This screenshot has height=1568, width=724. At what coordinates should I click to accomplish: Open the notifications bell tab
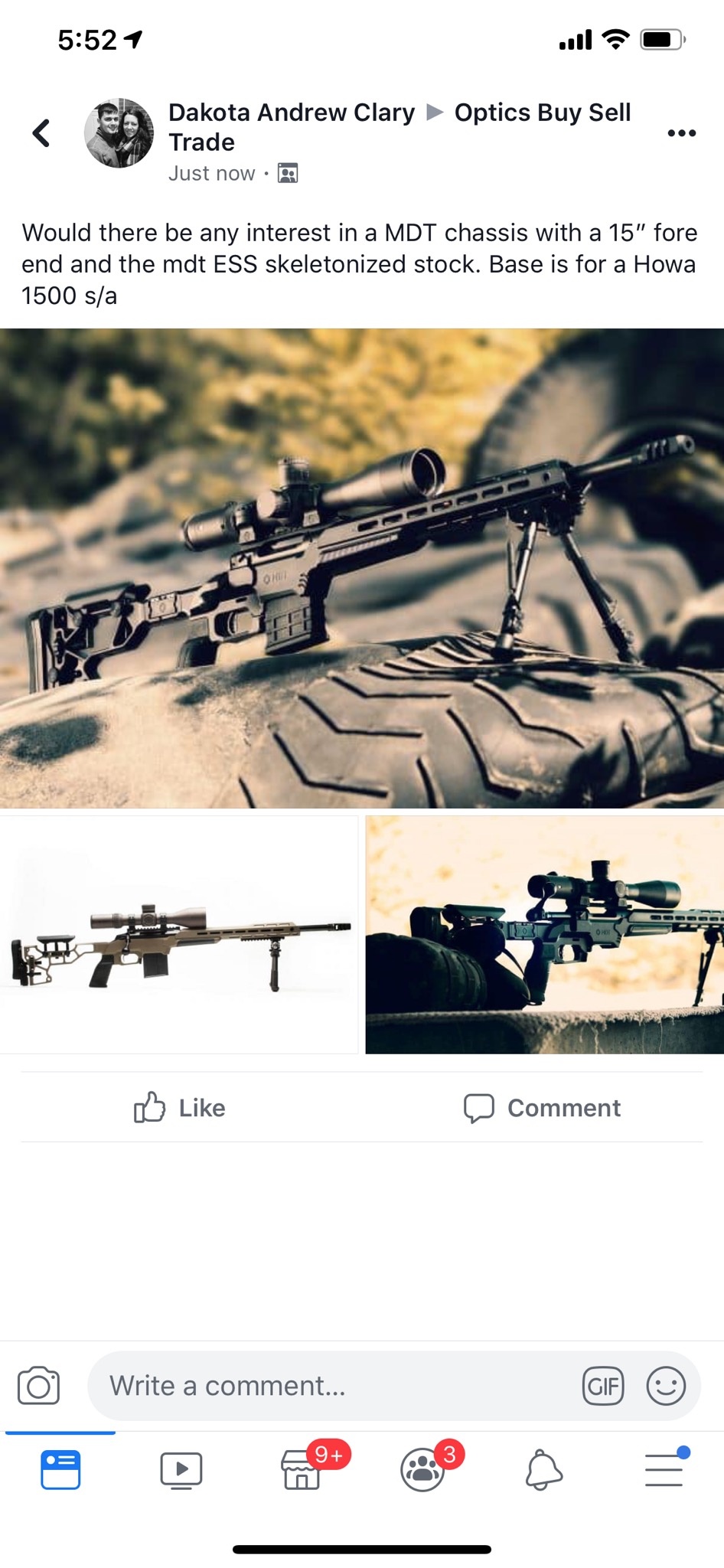pos(543,1469)
